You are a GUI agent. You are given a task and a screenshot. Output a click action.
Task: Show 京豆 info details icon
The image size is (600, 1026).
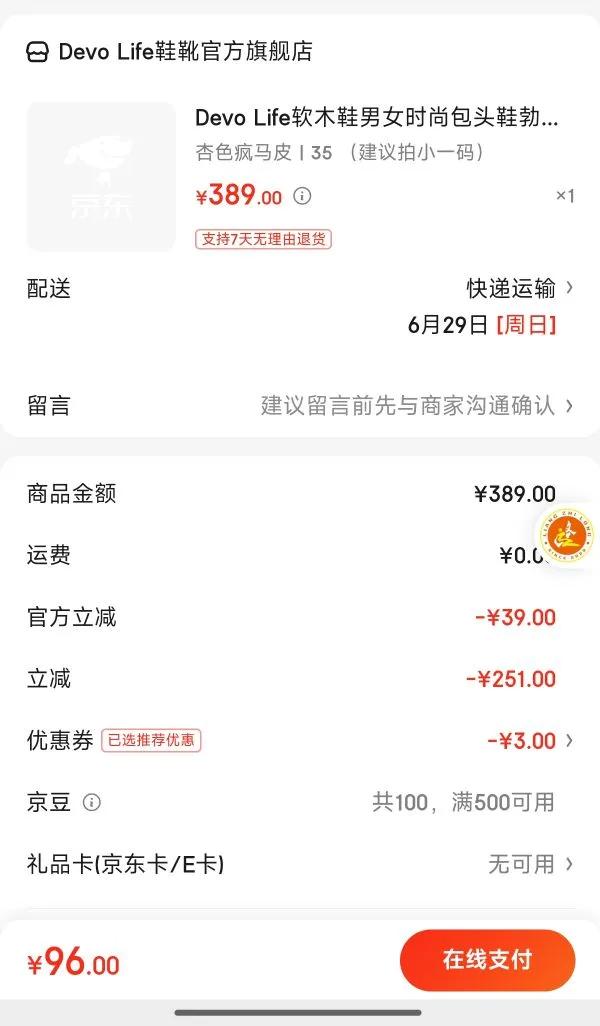pyautogui.click(x=92, y=802)
